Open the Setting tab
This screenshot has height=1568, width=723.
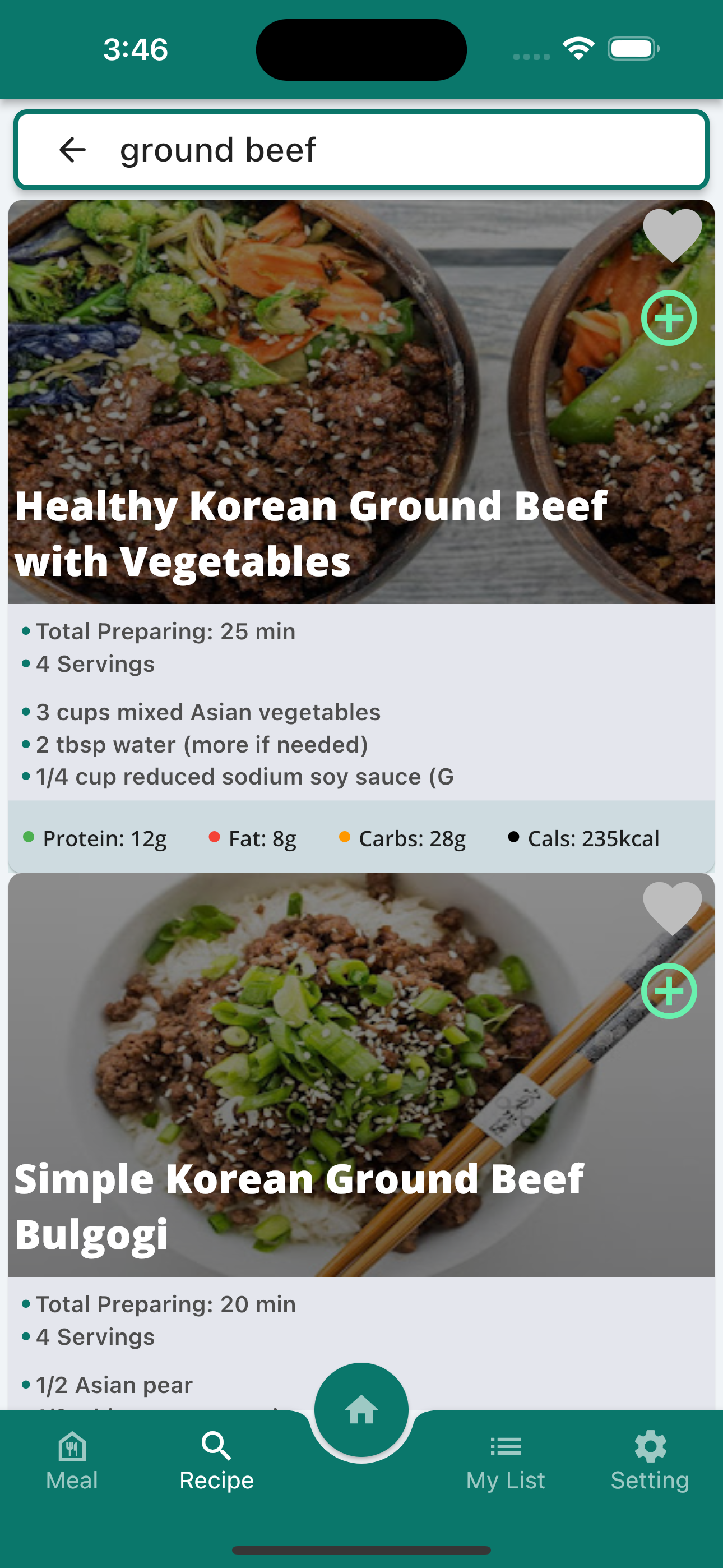click(x=650, y=1461)
